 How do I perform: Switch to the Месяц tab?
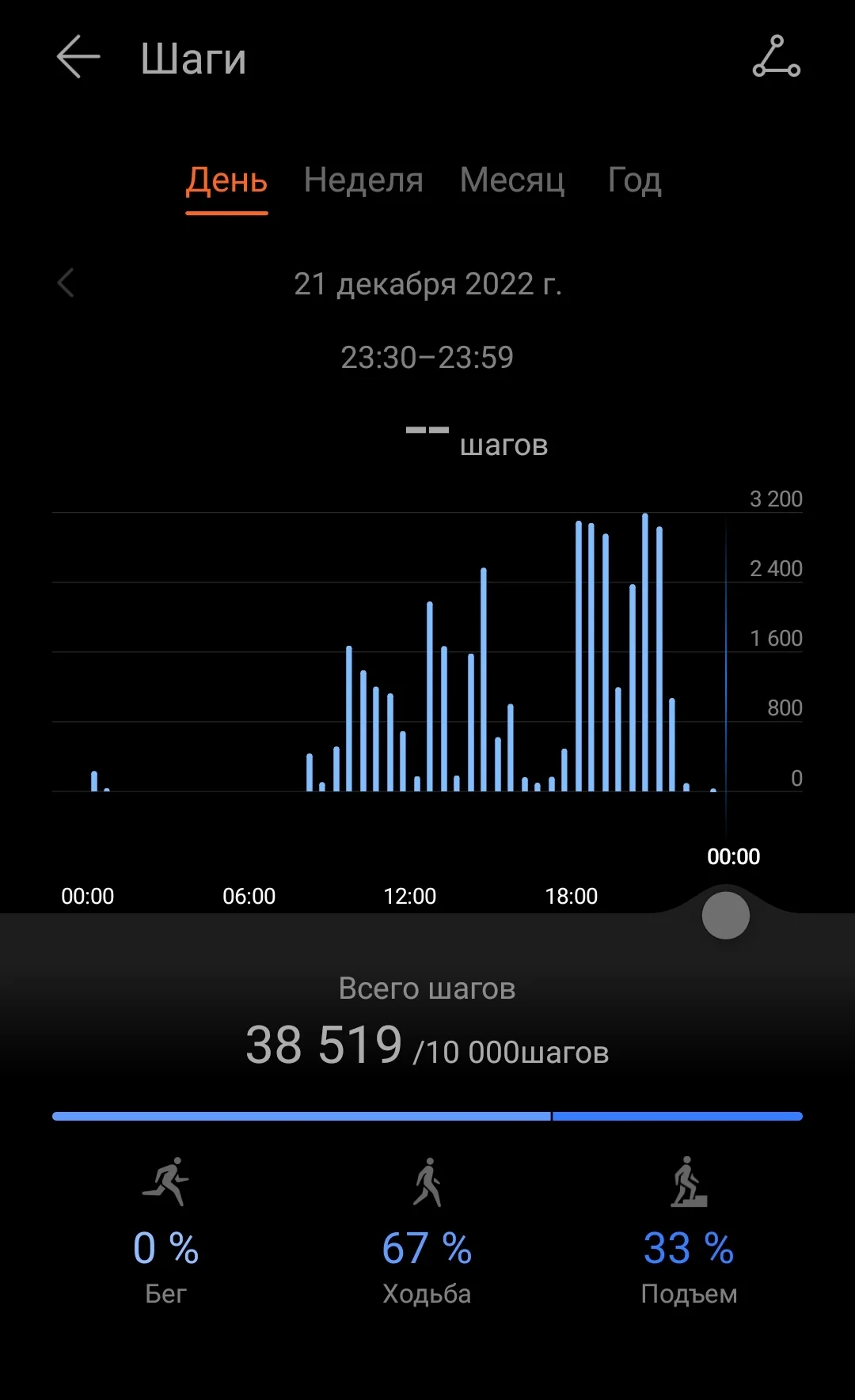click(x=512, y=180)
